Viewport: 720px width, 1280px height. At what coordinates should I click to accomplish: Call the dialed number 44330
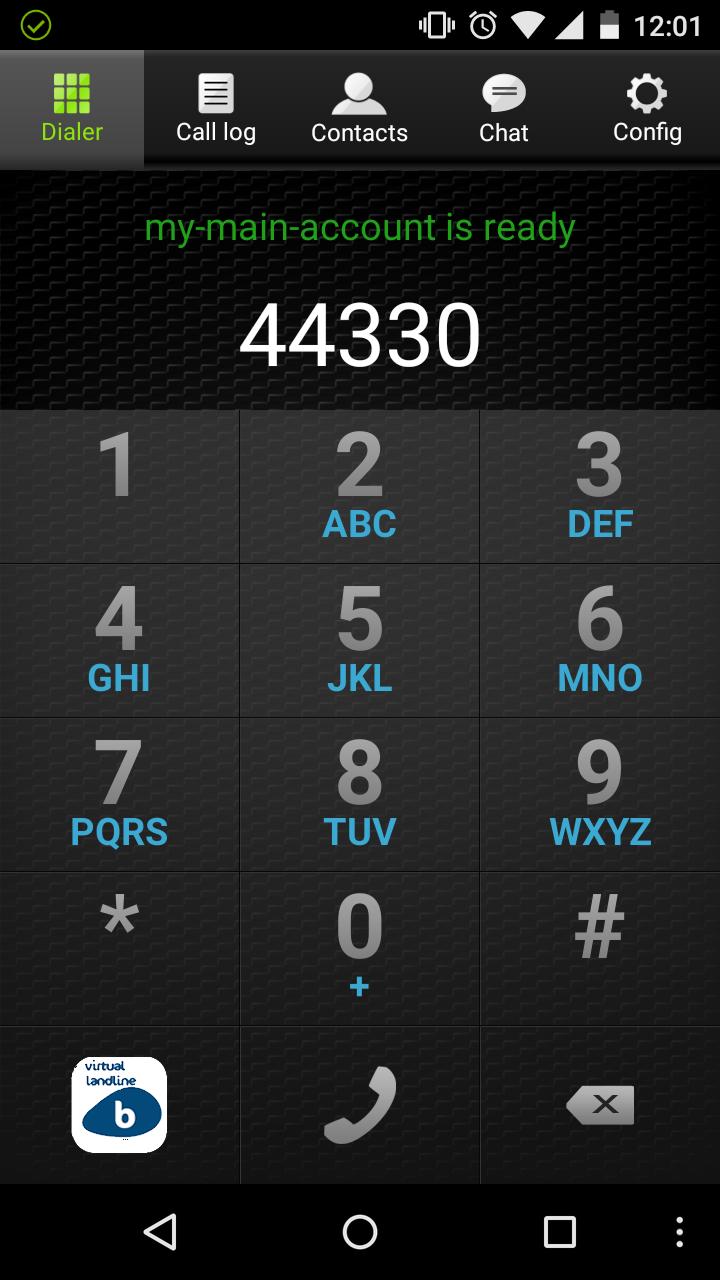(359, 1104)
